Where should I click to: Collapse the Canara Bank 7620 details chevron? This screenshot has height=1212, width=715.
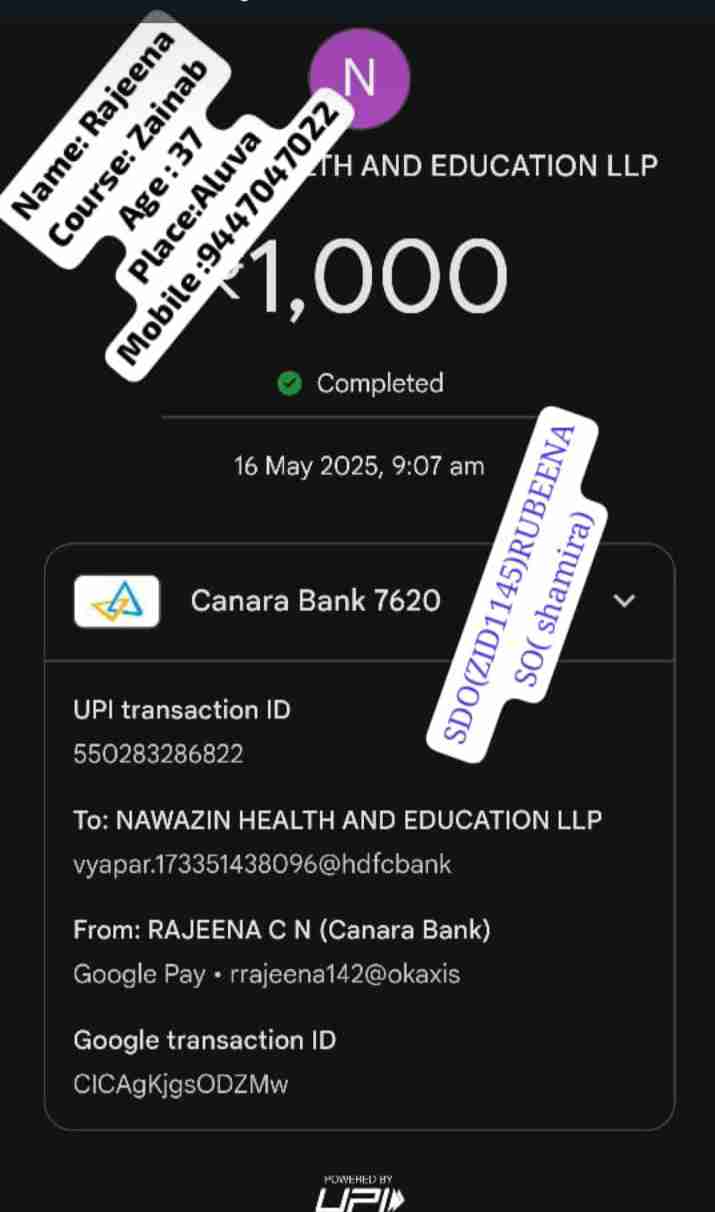(x=624, y=601)
